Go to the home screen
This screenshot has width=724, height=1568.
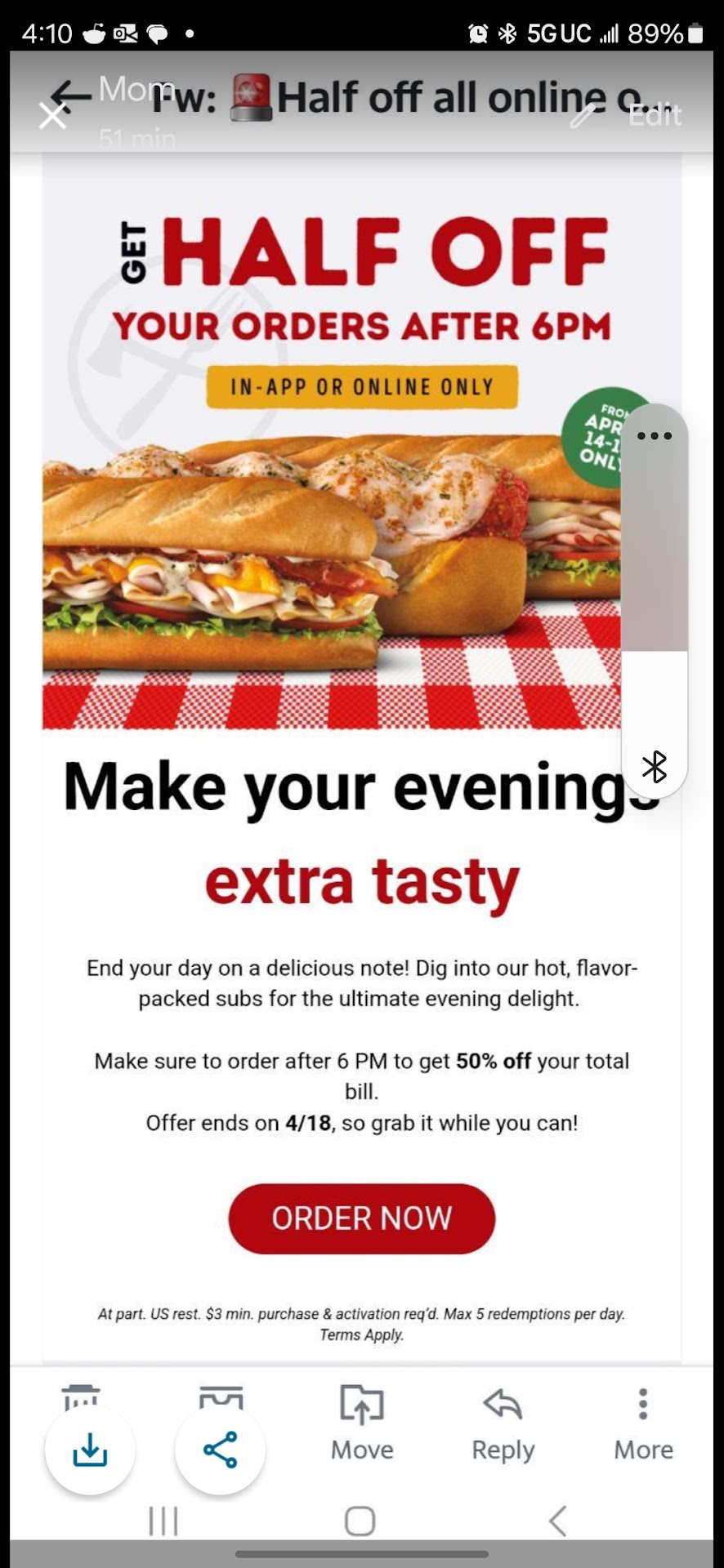[360, 1521]
